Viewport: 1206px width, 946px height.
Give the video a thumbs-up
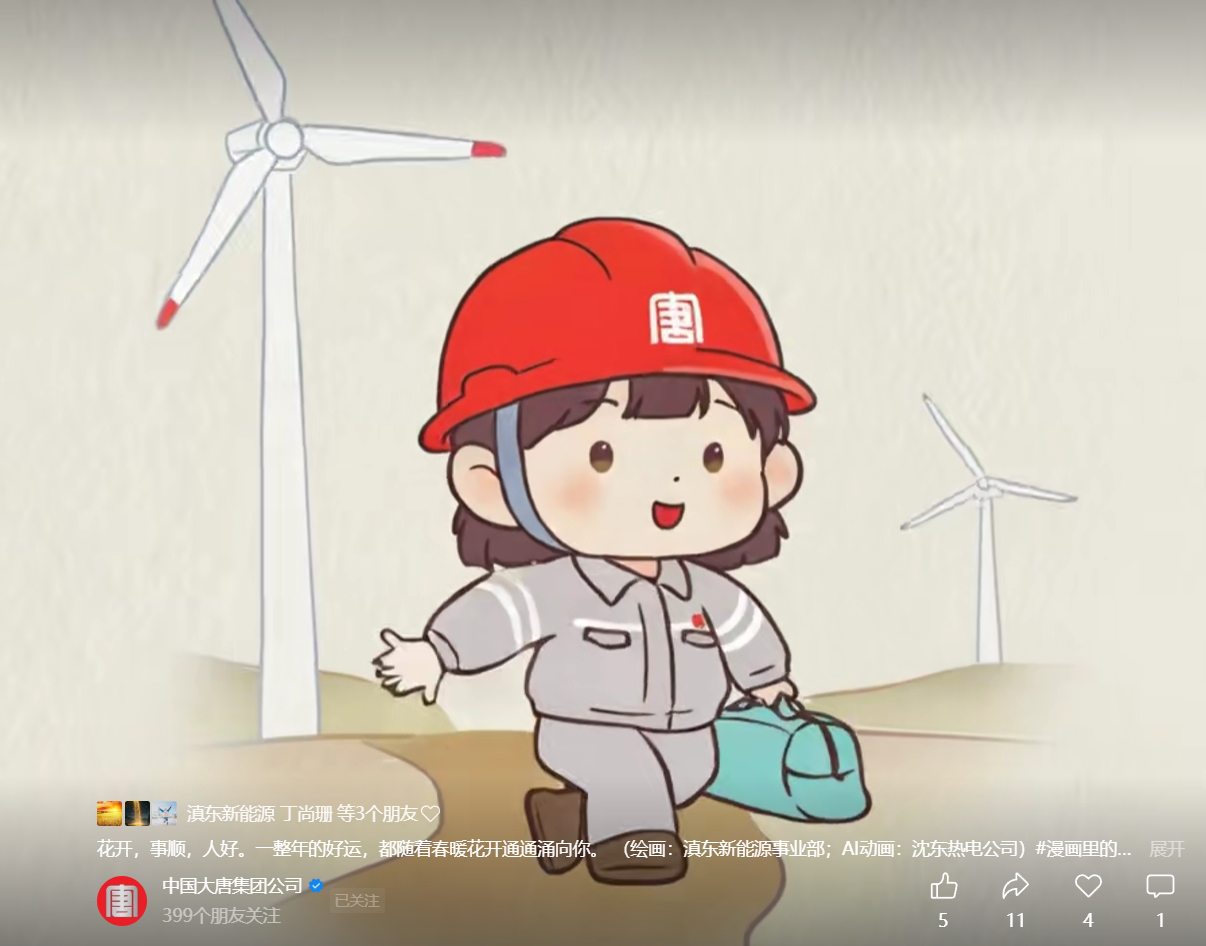944,887
